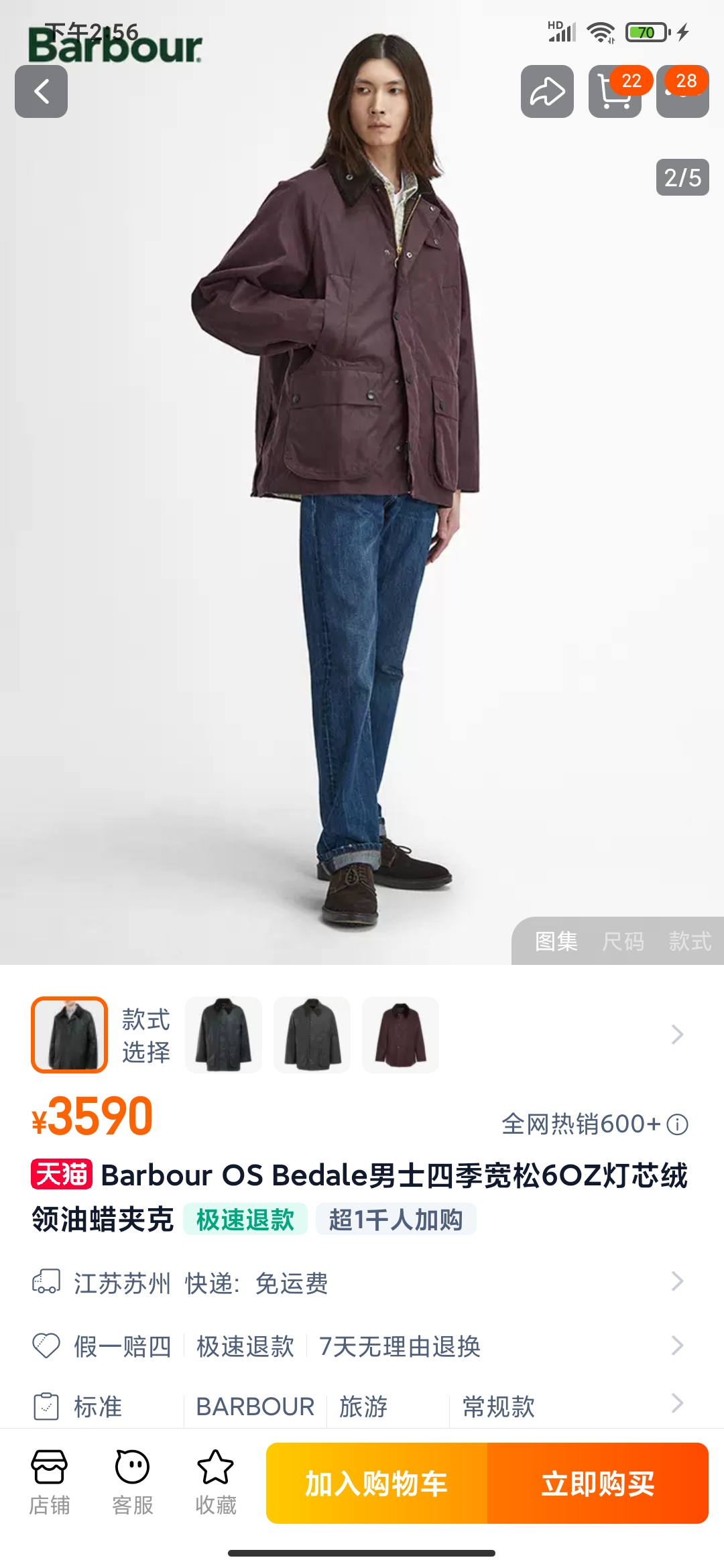Go back to the previous page
This screenshot has width=724, height=1568.
(41, 92)
